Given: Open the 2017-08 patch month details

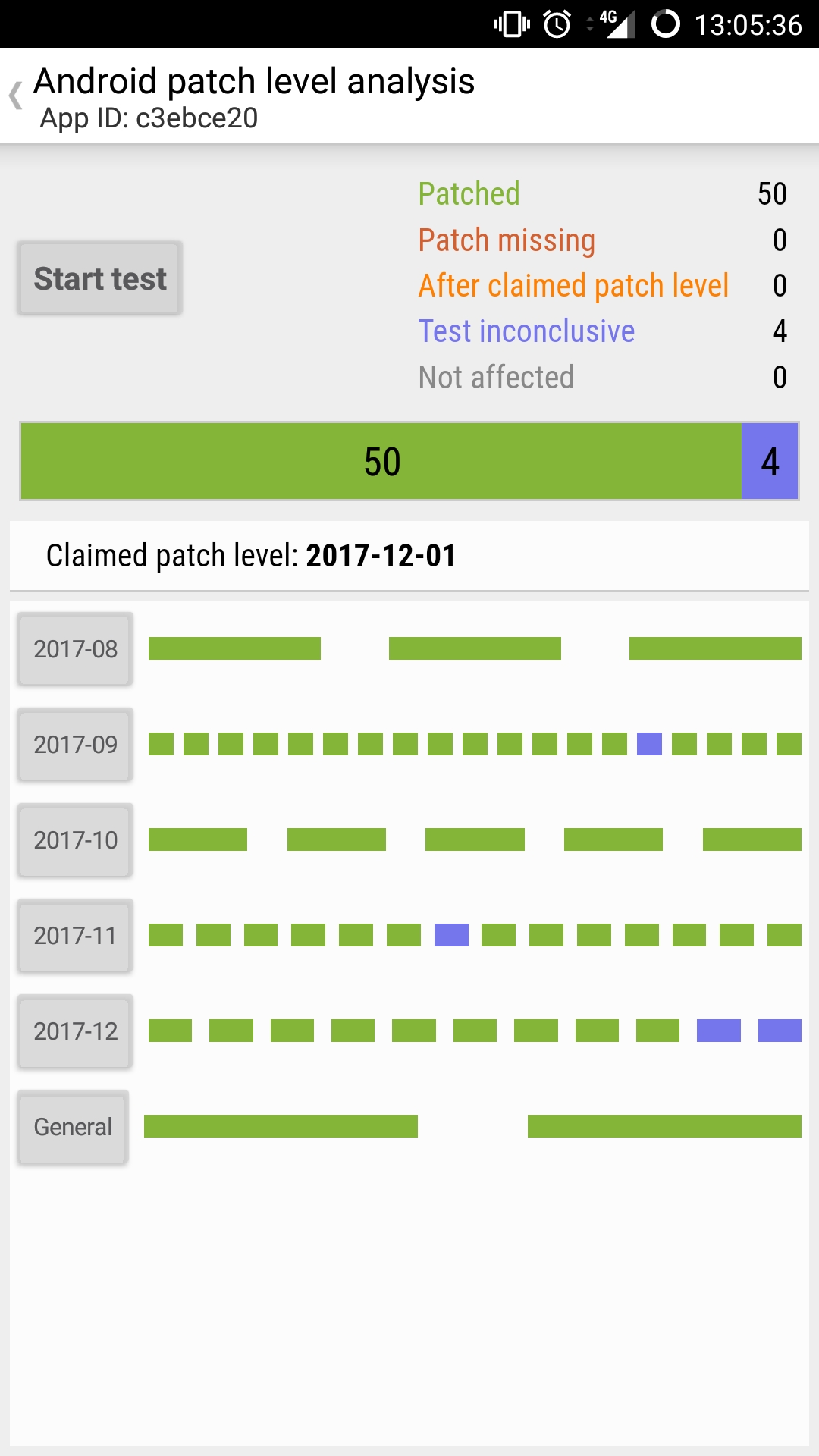Looking at the screenshot, I should [76, 649].
